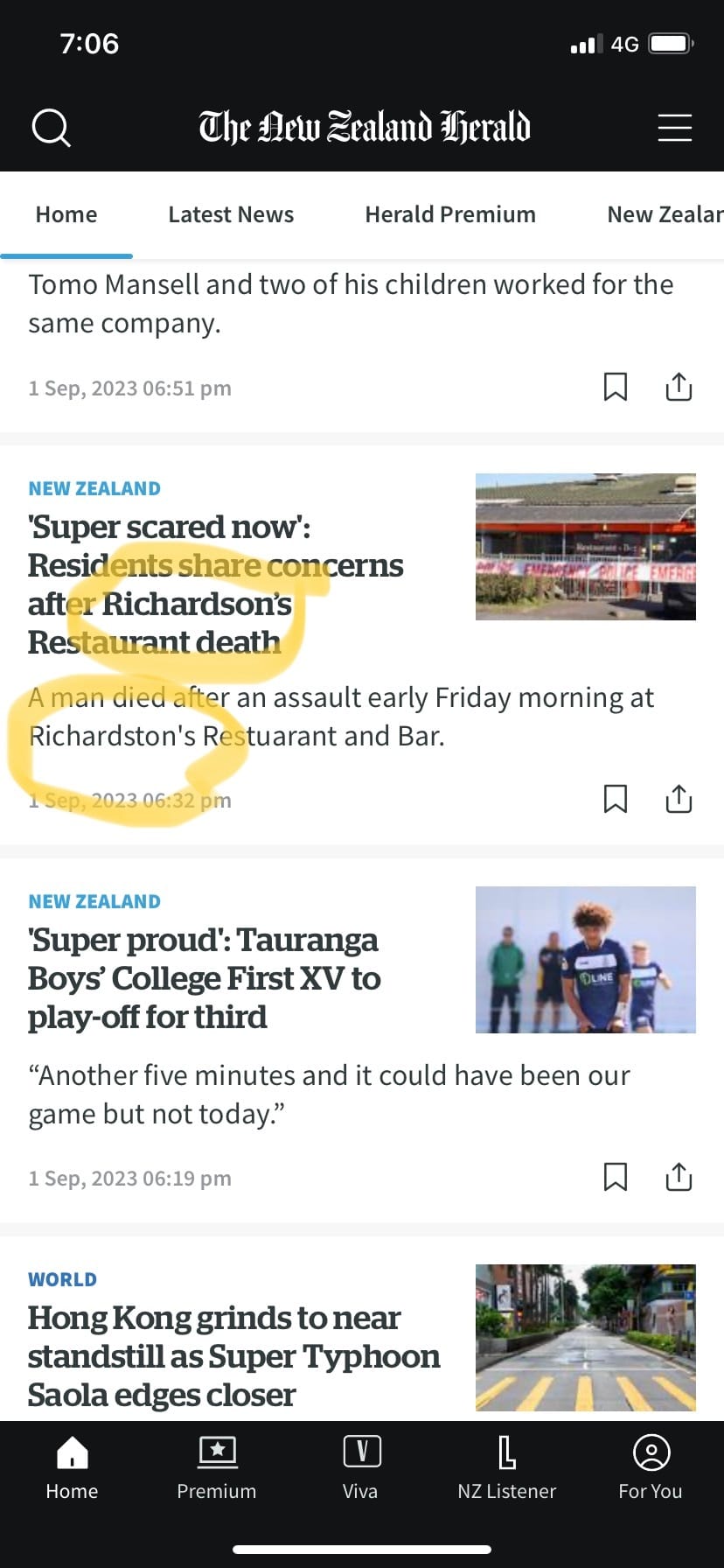Viewport: 724px width, 1568px height.
Task: Share the Richardson's Restaurant death article
Action: click(679, 799)
